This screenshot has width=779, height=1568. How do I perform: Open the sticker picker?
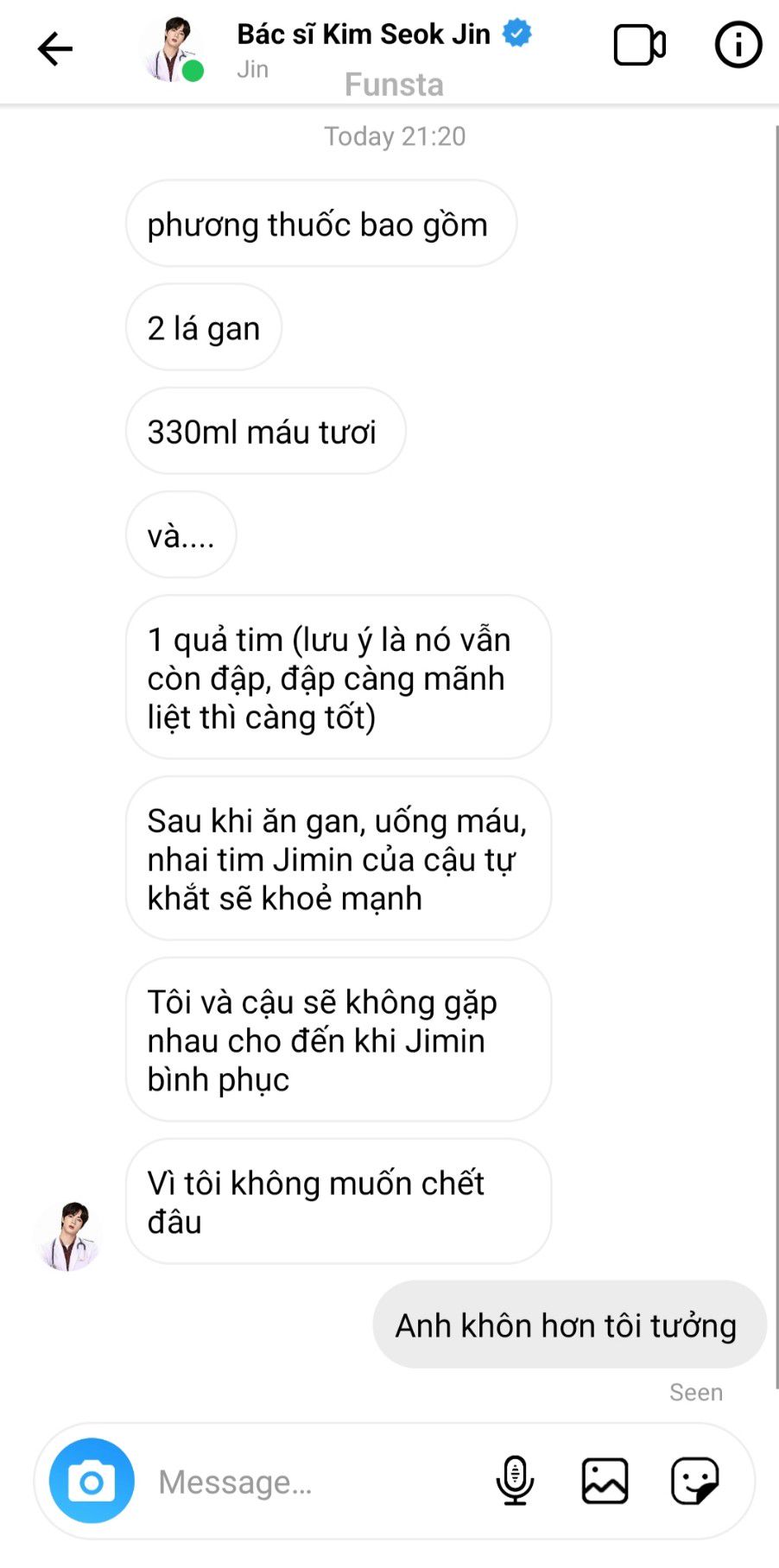(x=694, y=1481)
